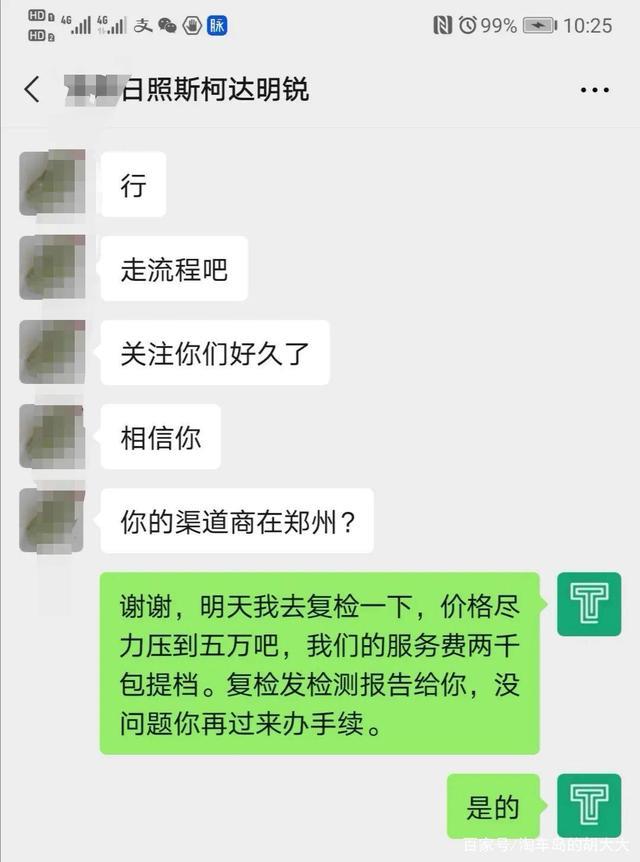Open contact's avatar beside "走流程吧"
Viewport: 640px width, 862px height.
[52, 268]
